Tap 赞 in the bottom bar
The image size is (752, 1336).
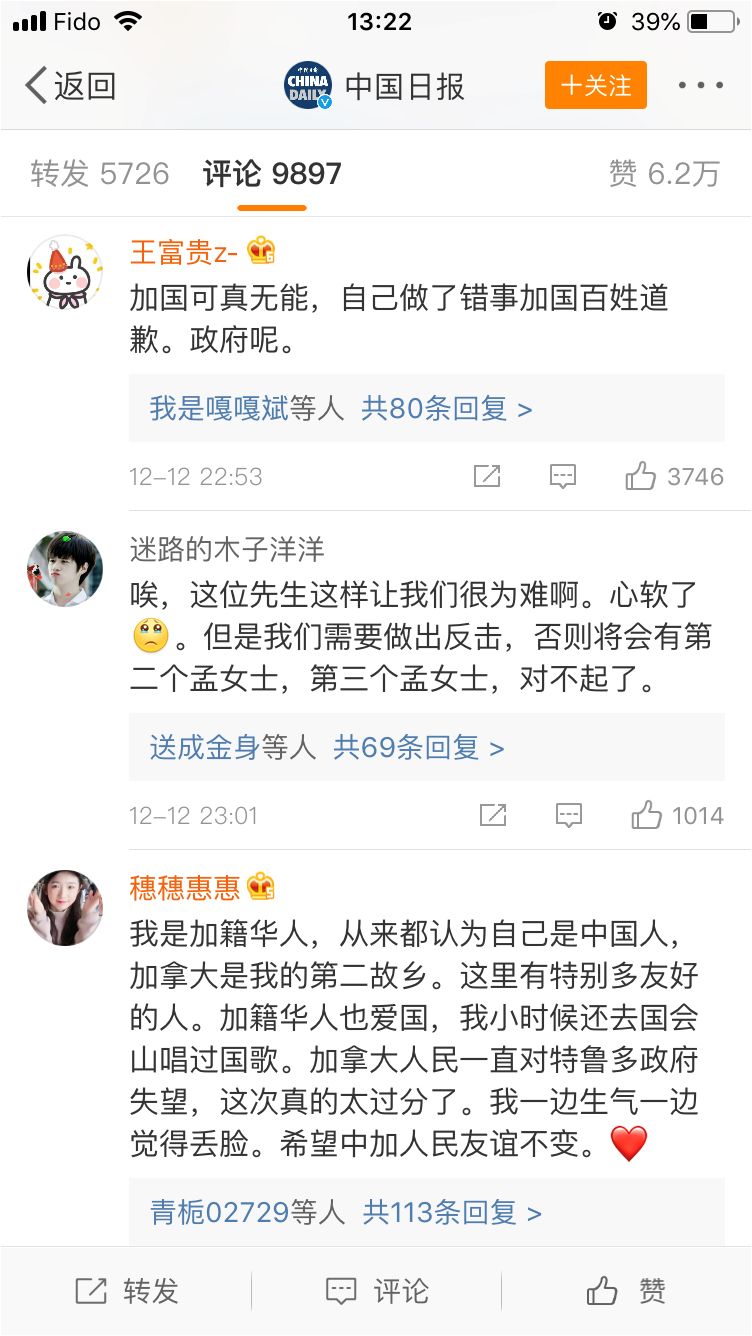point(626,1291)
